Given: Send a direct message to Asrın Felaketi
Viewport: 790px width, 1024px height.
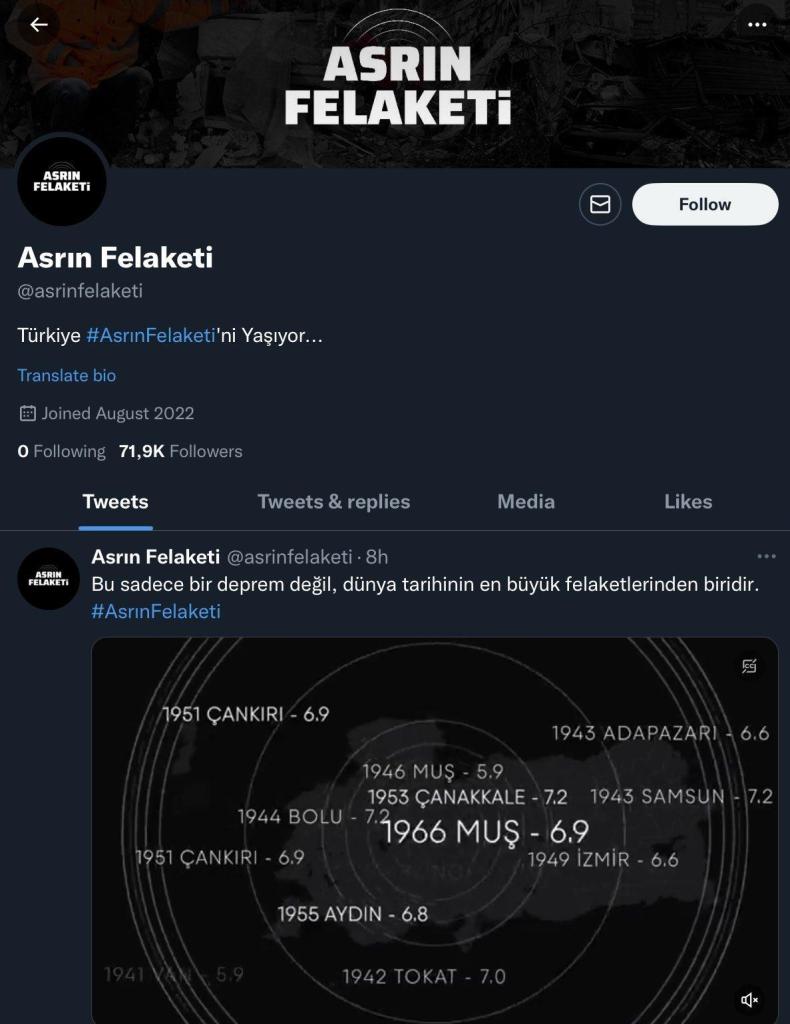Looking at the screenshot, I should click(x=600, y=204).
